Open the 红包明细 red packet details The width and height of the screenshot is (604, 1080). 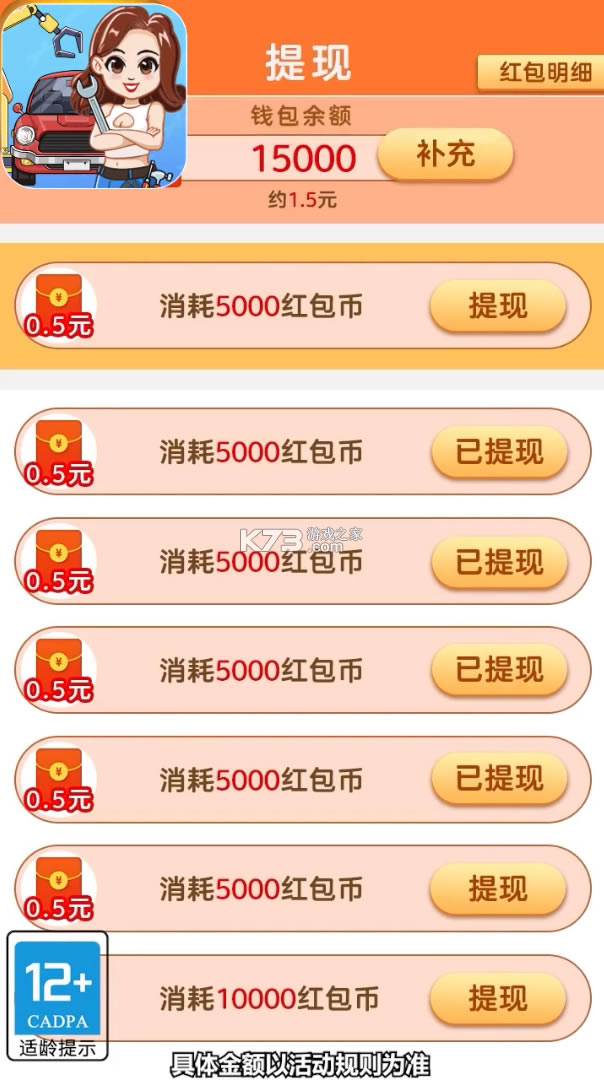pos(545,73)
